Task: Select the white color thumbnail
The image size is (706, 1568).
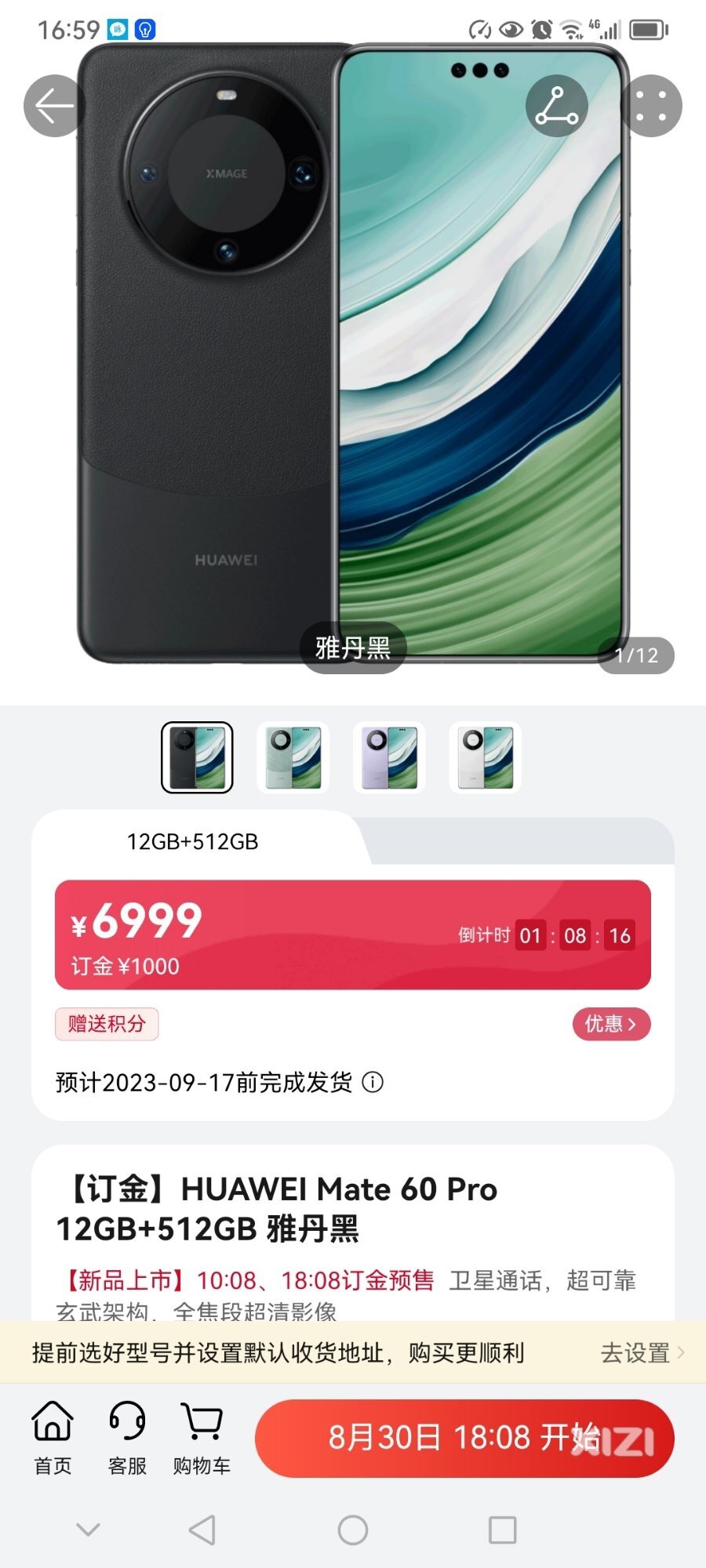Action: (x=485, y=757)
